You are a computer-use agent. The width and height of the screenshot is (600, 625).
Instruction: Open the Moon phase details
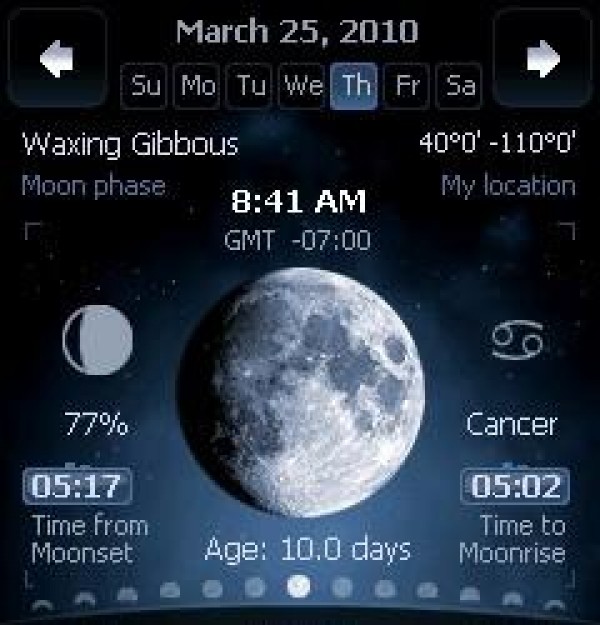point(130,145)
